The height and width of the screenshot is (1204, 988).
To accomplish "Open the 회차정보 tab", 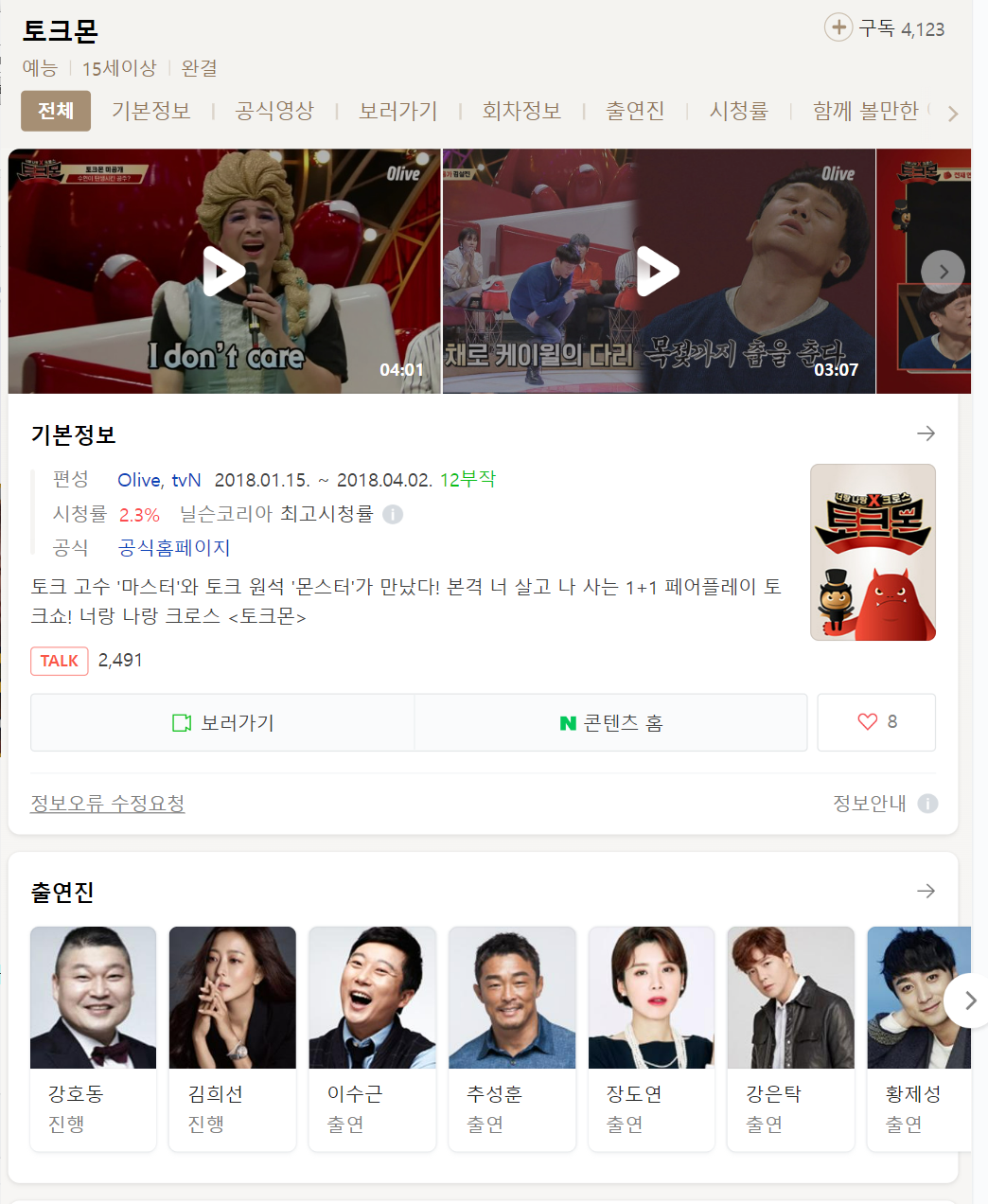I will [x=521, y=111].
